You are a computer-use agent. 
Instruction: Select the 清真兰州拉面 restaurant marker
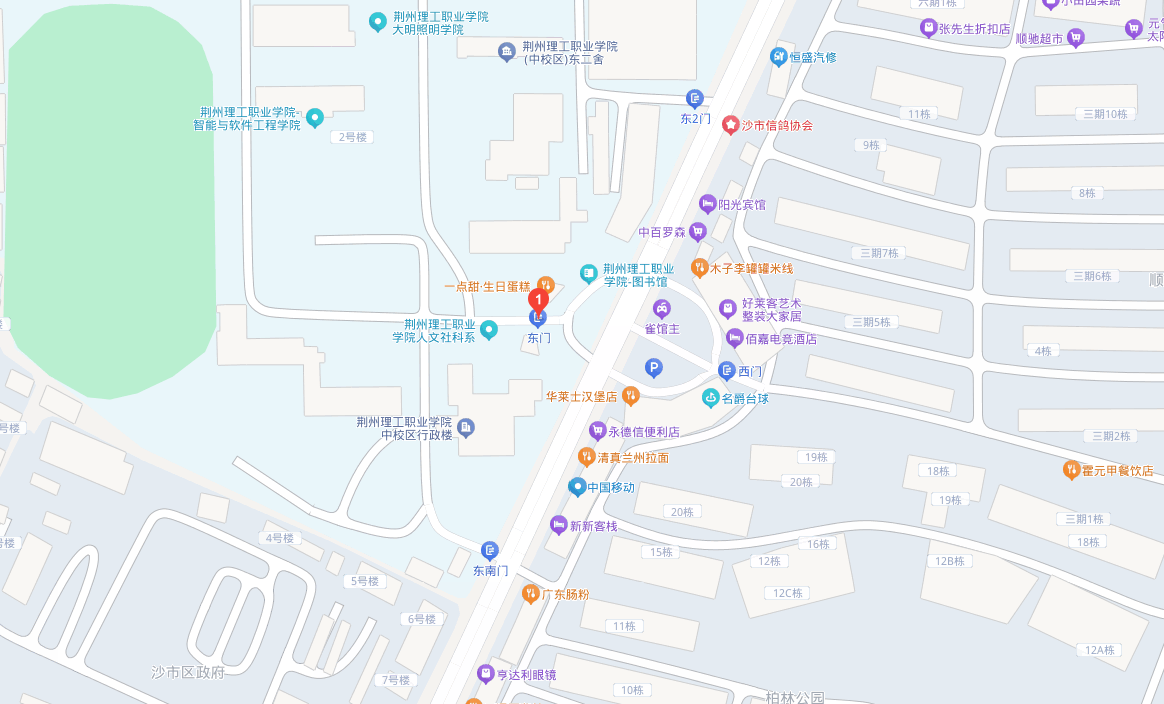click(587, 457)
